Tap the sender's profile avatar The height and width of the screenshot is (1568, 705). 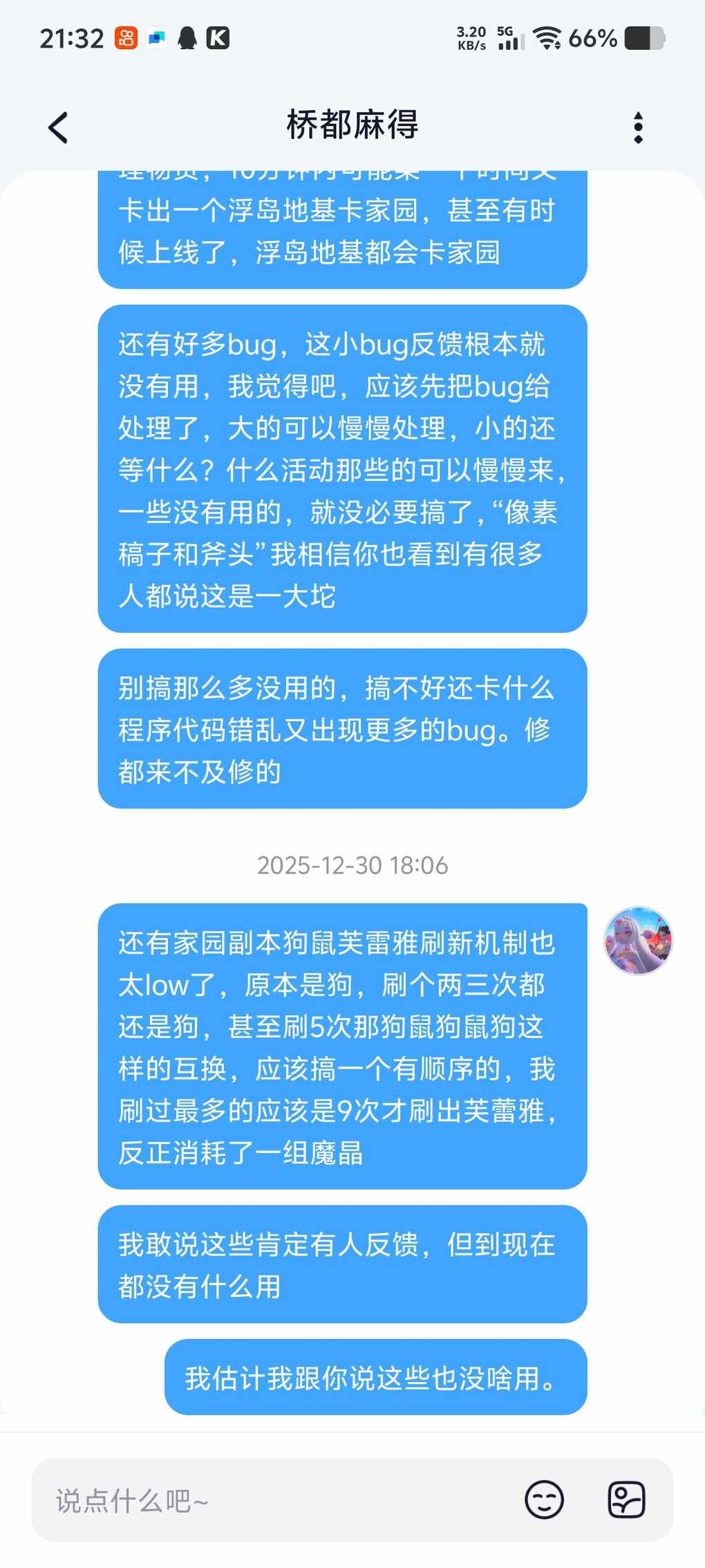pyautogui.click(x=638, y=941)
